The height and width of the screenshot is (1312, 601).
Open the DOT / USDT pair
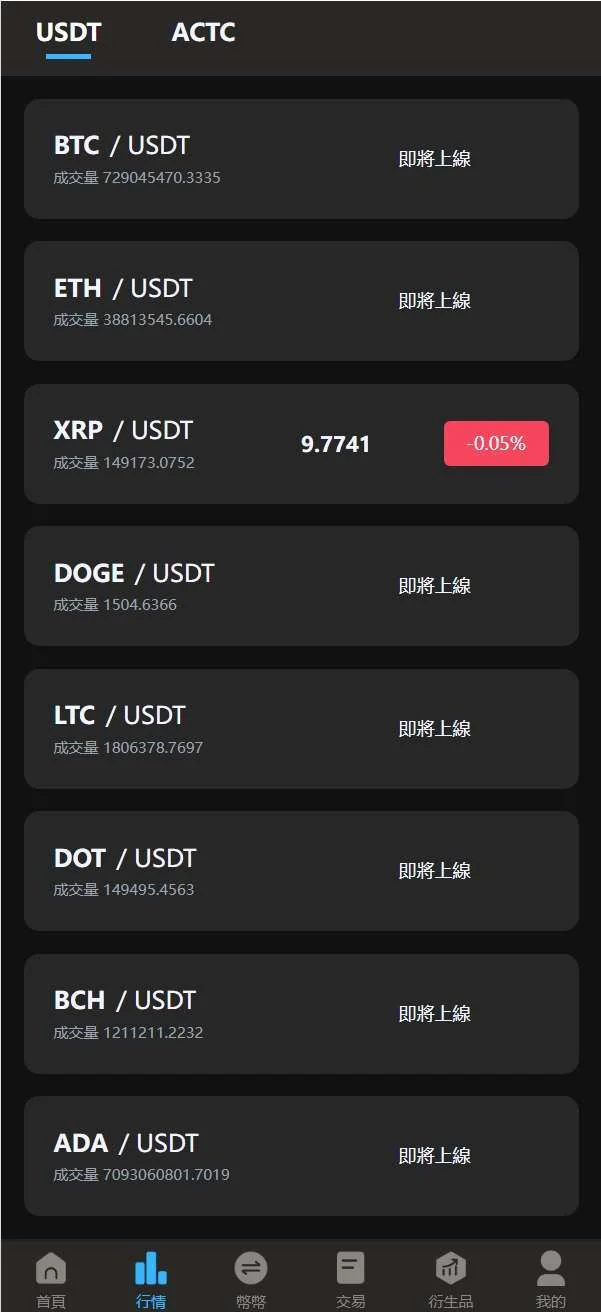(x=300, y=871)
